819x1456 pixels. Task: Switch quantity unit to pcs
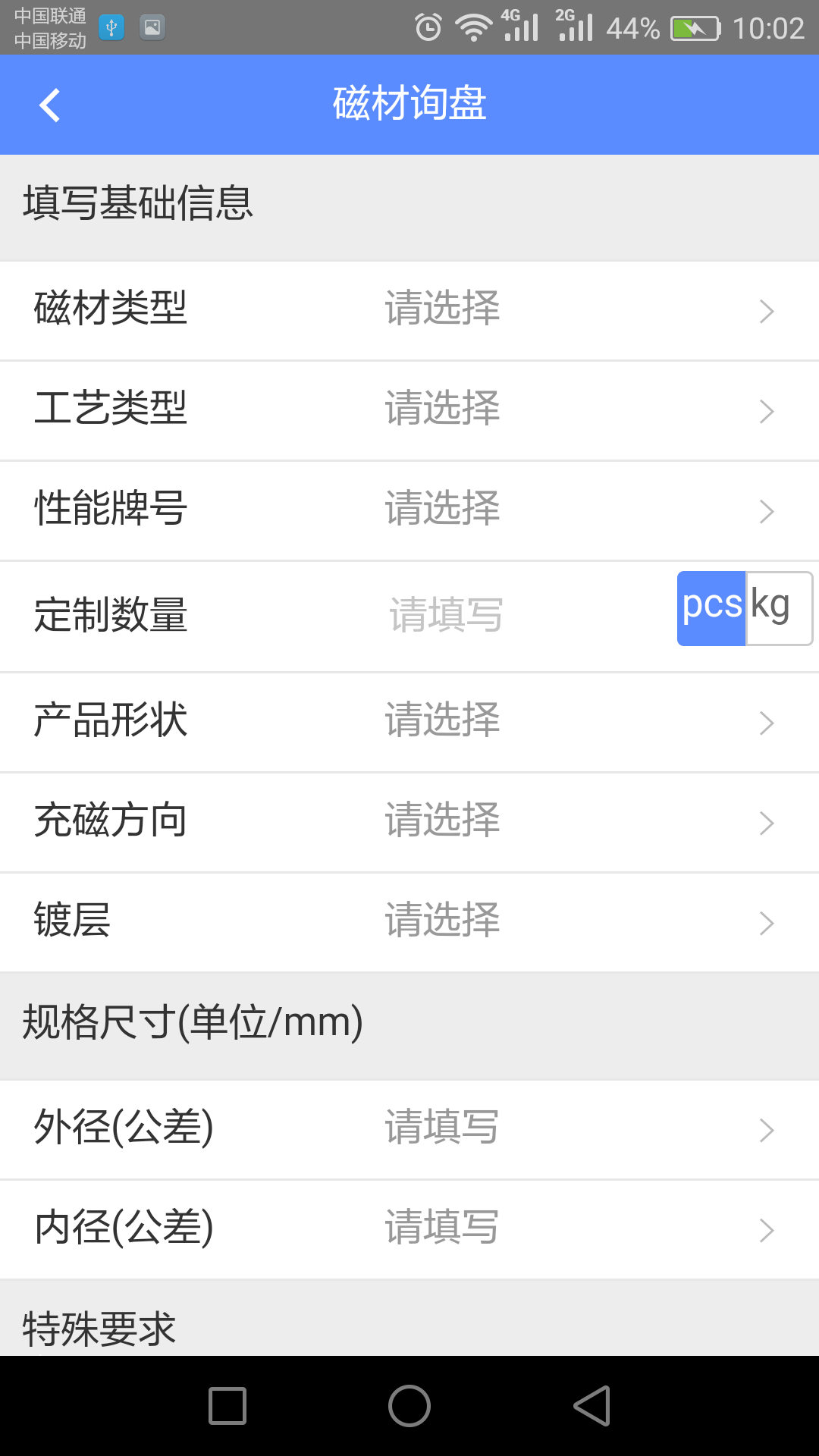tap(711, 608)
